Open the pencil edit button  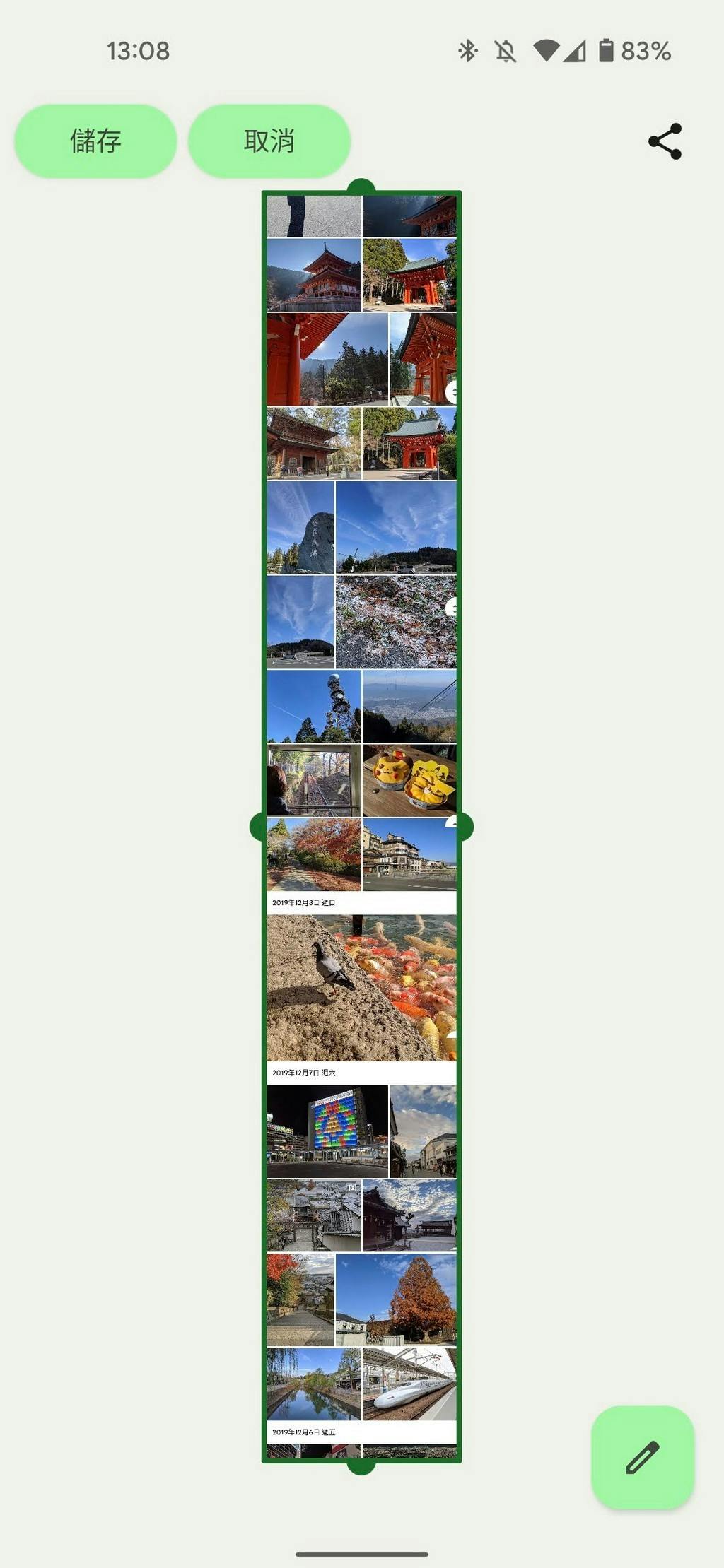pyautogui.click(x=642, y=1457)
